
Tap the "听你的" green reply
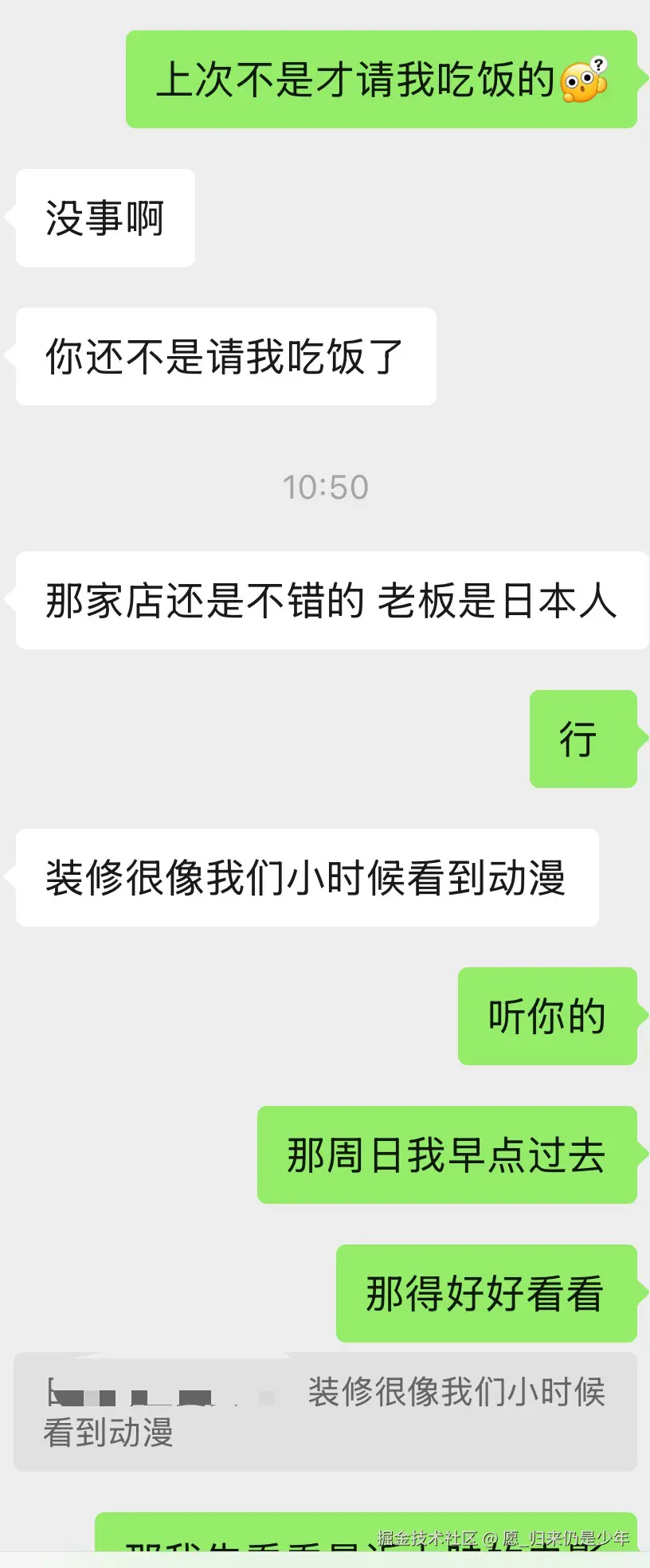(547, 1017)
